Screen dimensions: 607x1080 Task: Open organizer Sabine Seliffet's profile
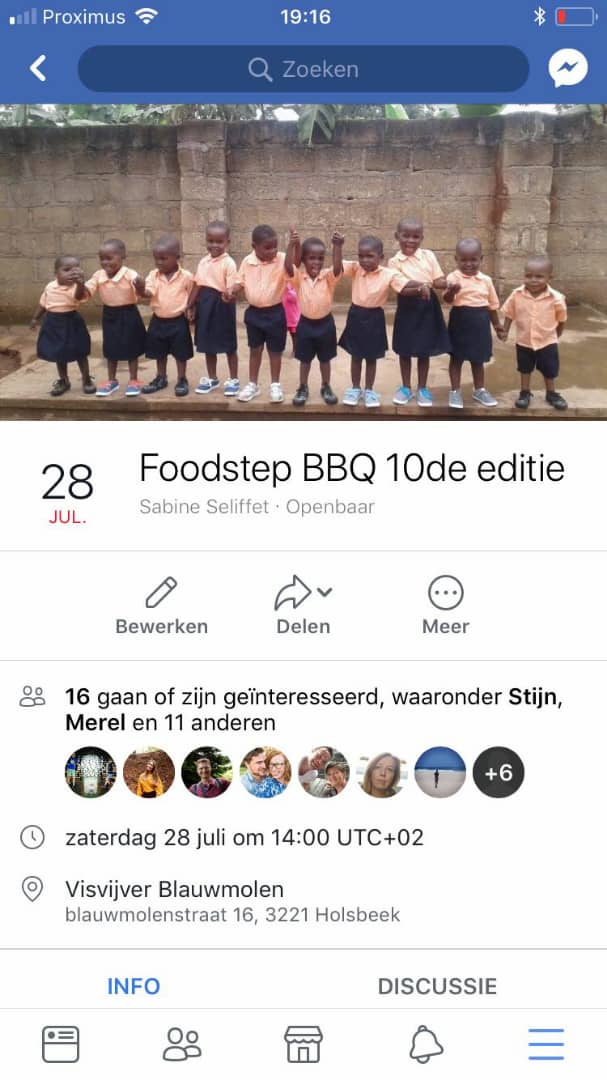204,507
